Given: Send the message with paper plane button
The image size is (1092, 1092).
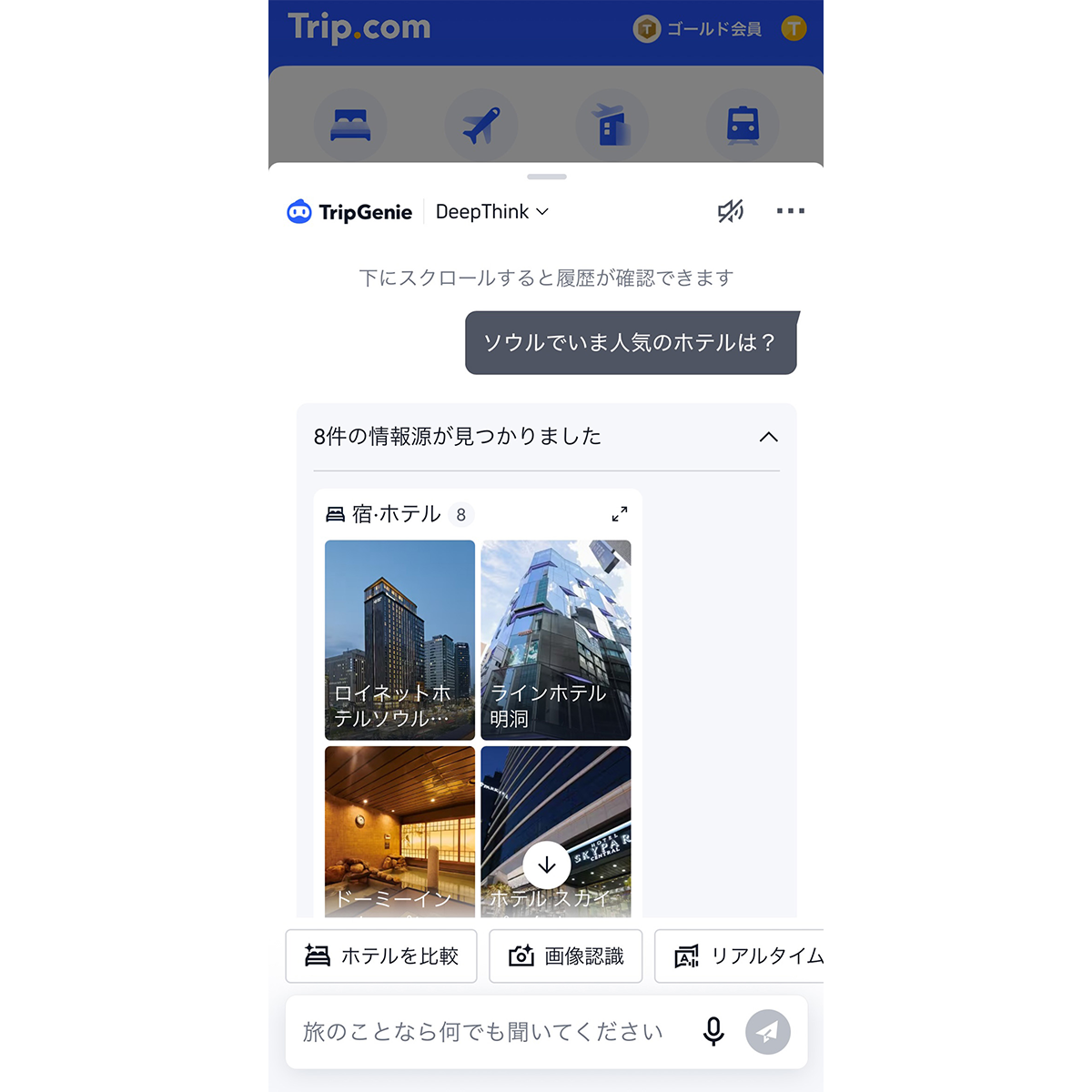Looking at the screenshot, I should tap(768, 1032).
